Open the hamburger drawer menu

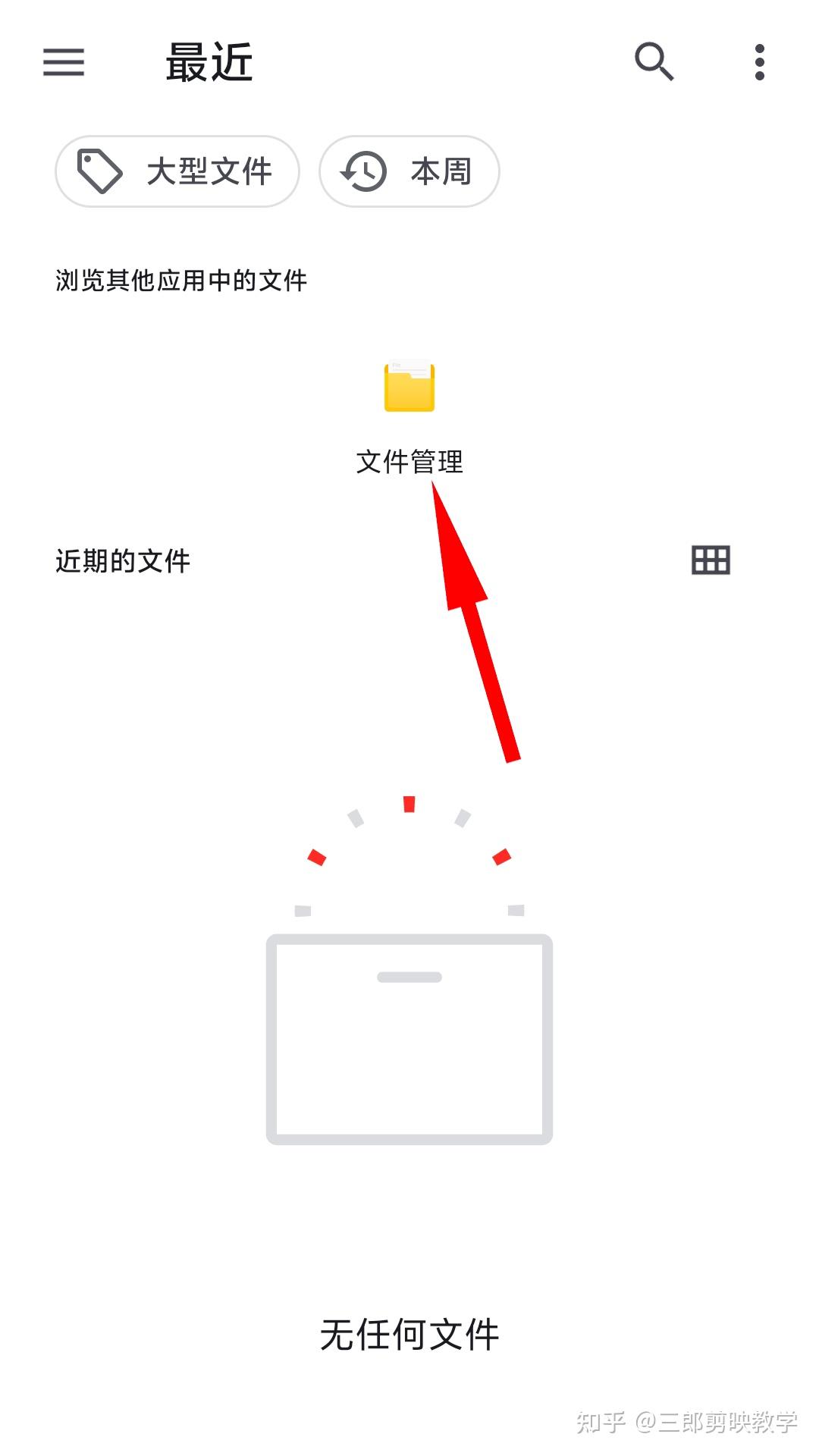click(x=64, y=62)
